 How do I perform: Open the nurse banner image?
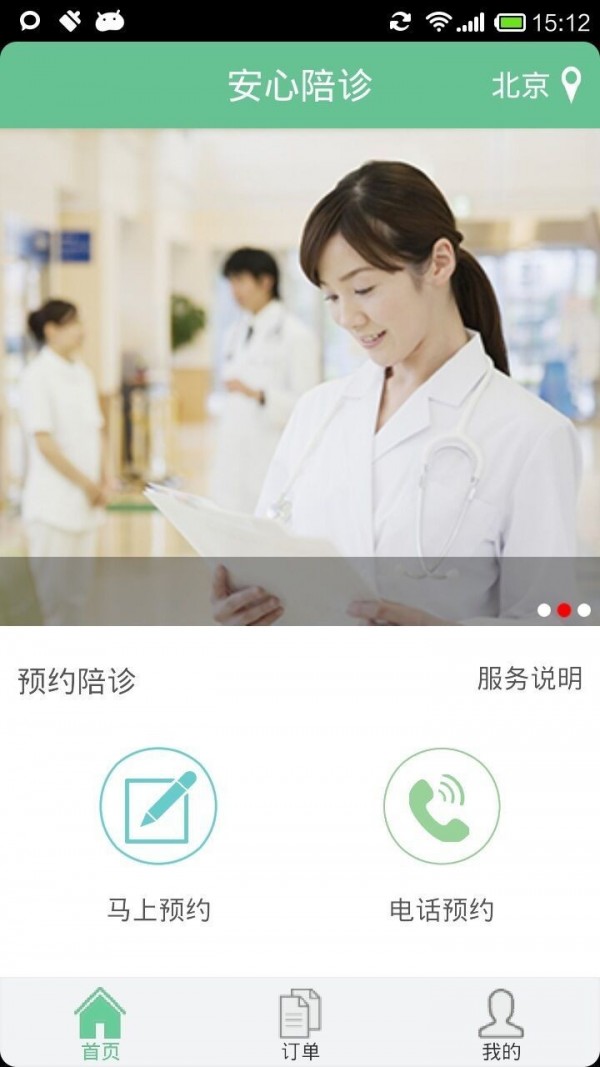300,376
